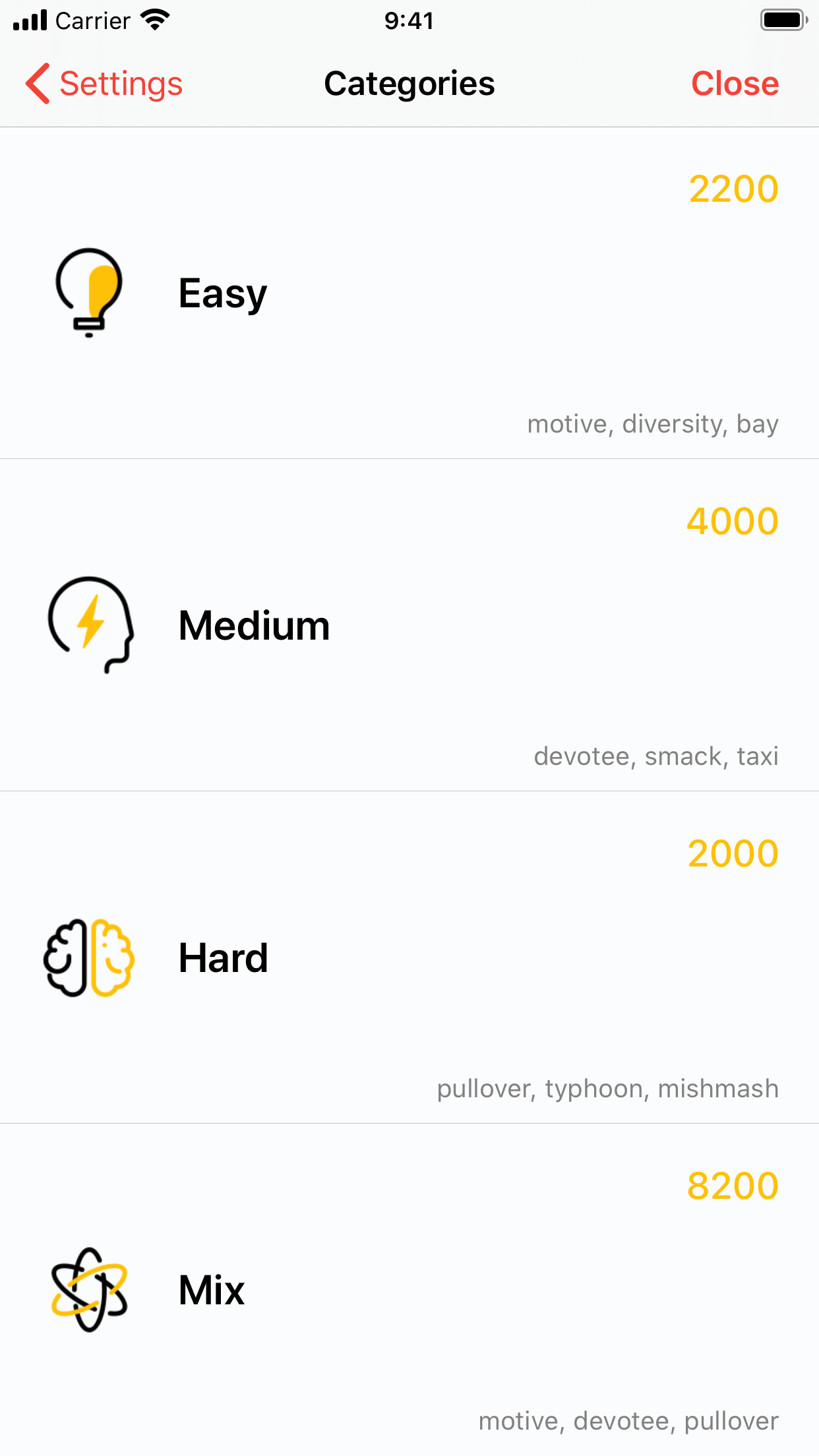The image size is (819, 1456).
Task: Tap the 4000 score for Medium
Action: [732, 522]
